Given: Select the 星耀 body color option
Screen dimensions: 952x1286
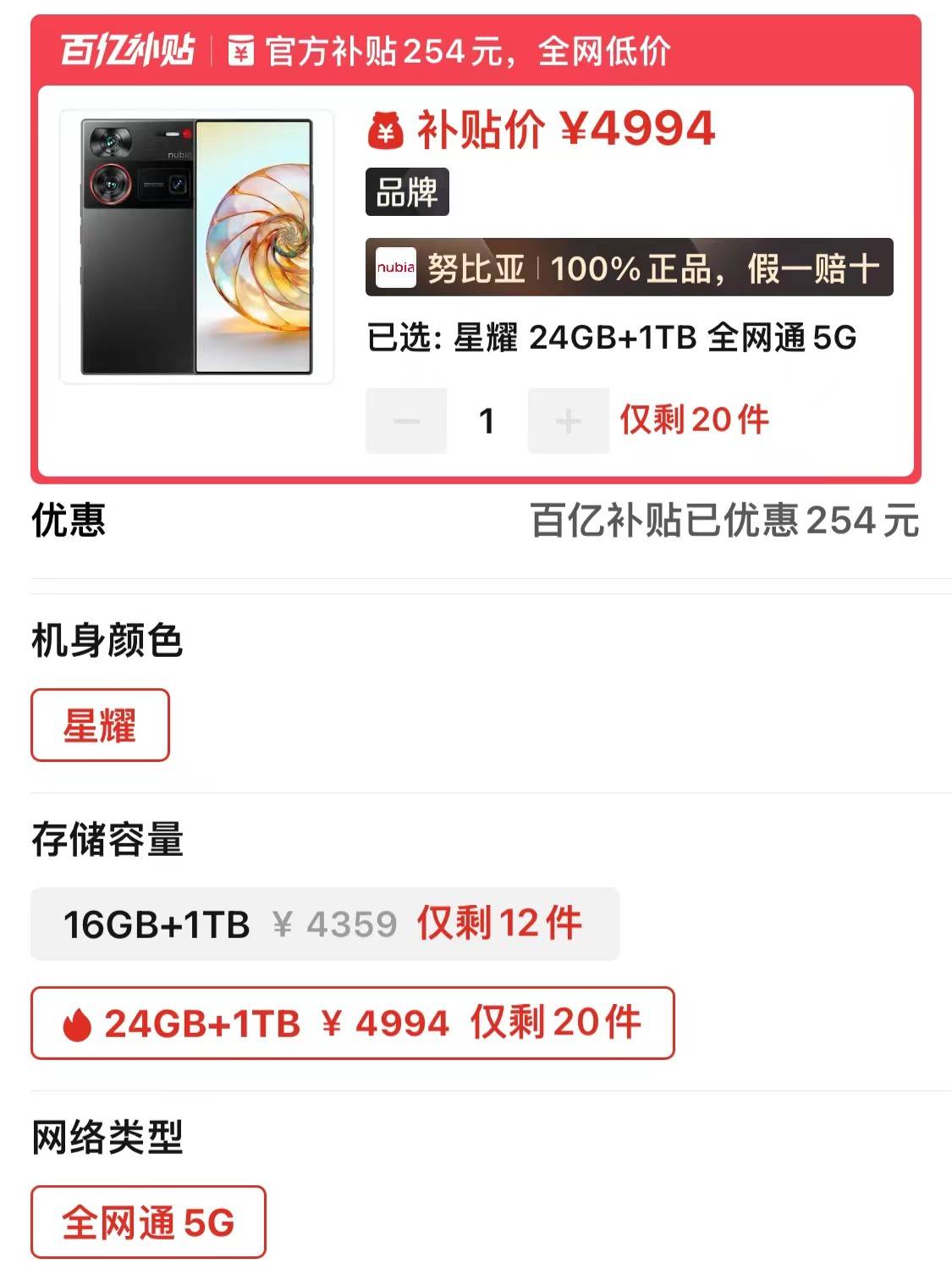Looking at the screenshot, I should pyautogui.click(x=100, y=726).
